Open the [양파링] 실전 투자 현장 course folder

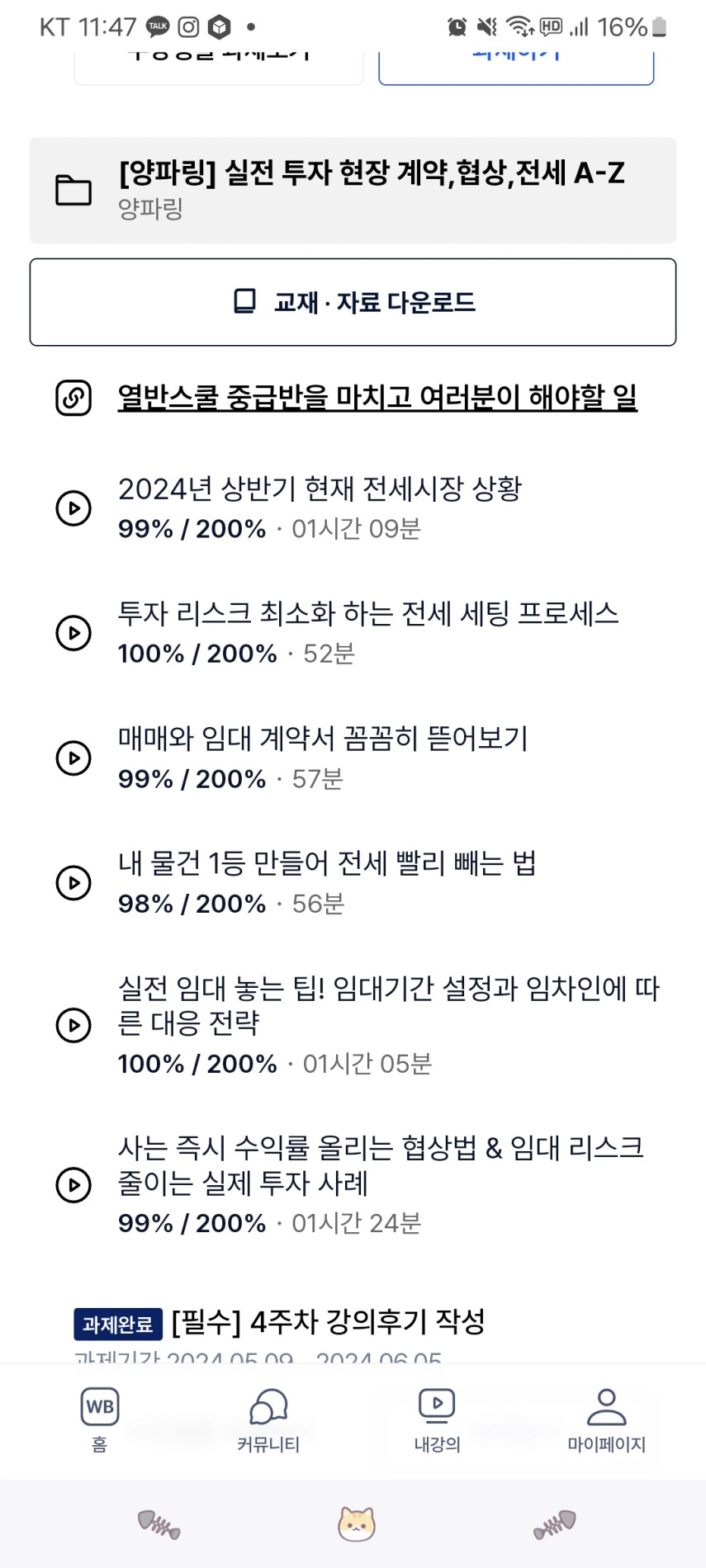(x=353, y=191)
